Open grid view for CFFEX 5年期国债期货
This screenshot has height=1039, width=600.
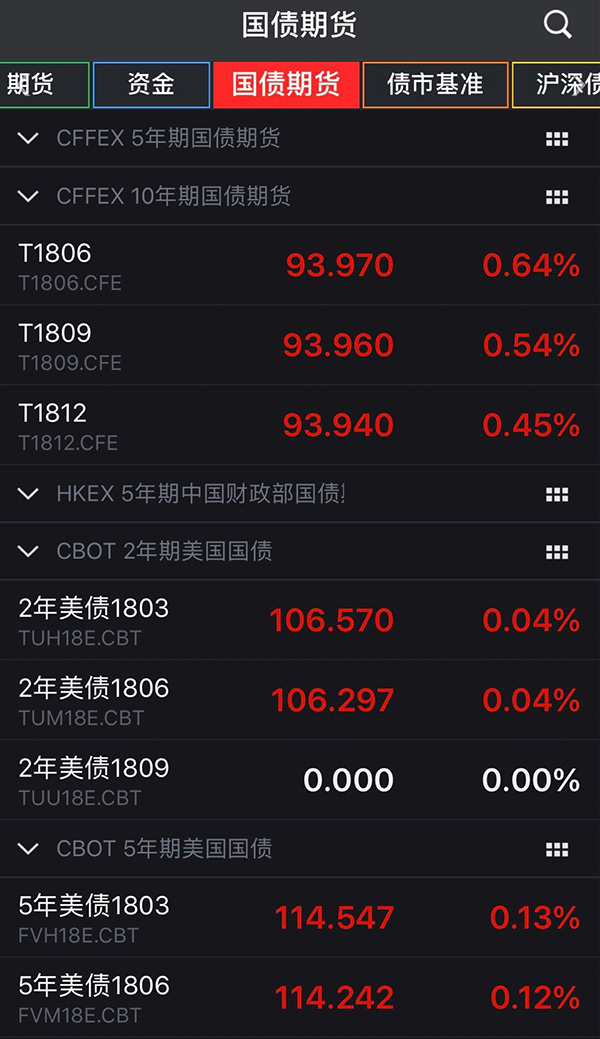coord(557,138)
